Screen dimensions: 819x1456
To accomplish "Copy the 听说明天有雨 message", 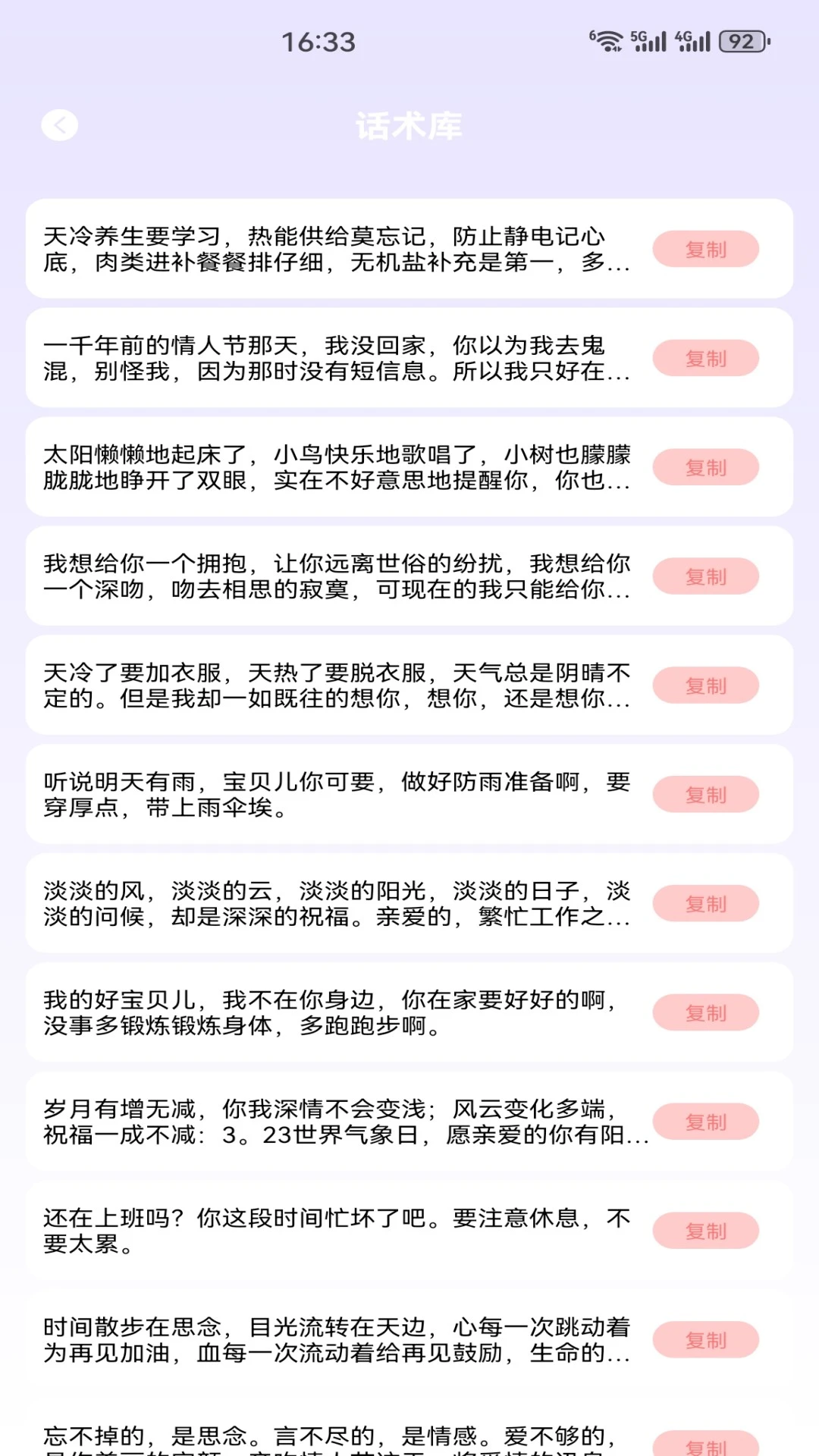I will tap(706, 795).
